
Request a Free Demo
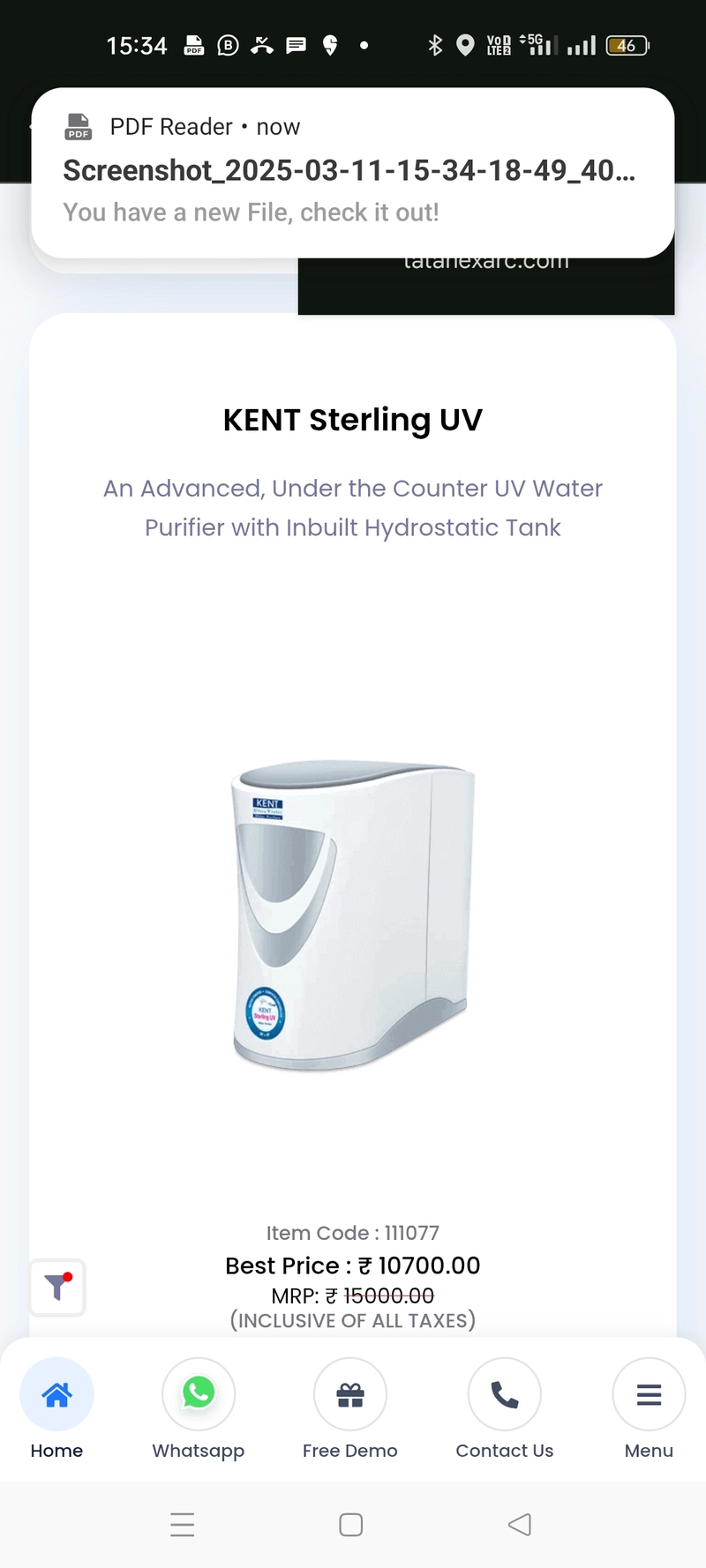(350, 1409)
